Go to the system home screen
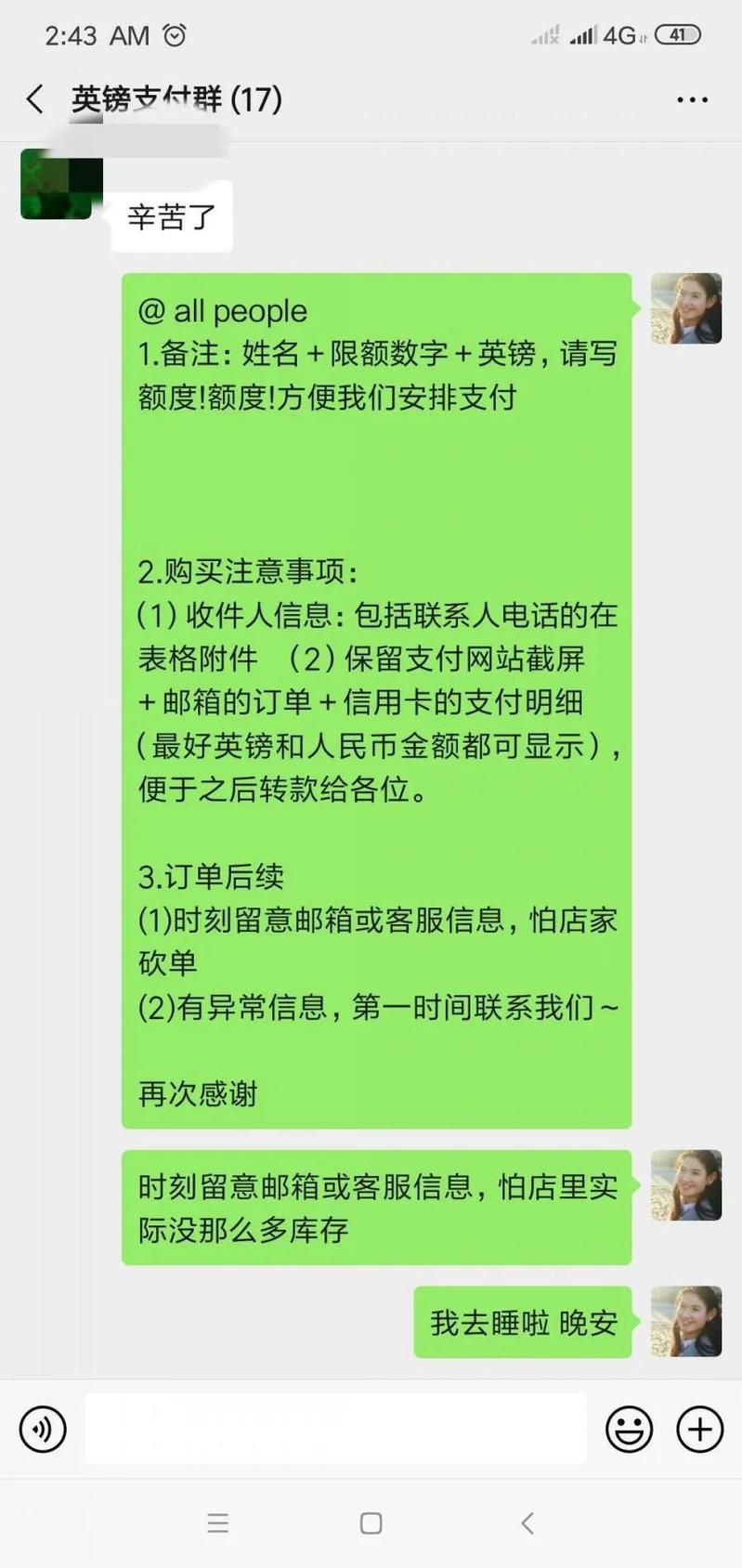The image size is (742, 1568). coord(371,1523)
